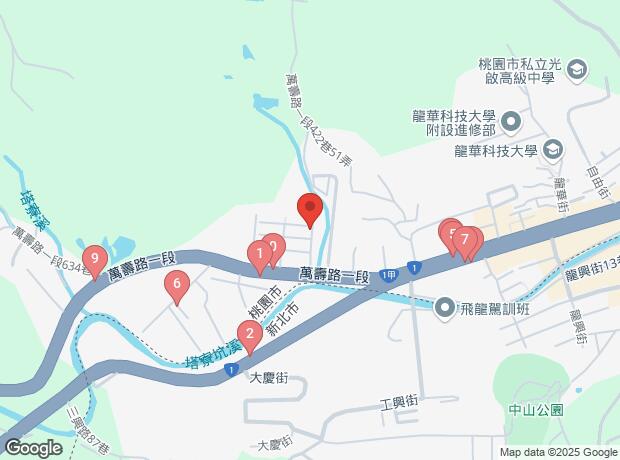Tap the unnumbered red location pin

[x=309, y=210]
